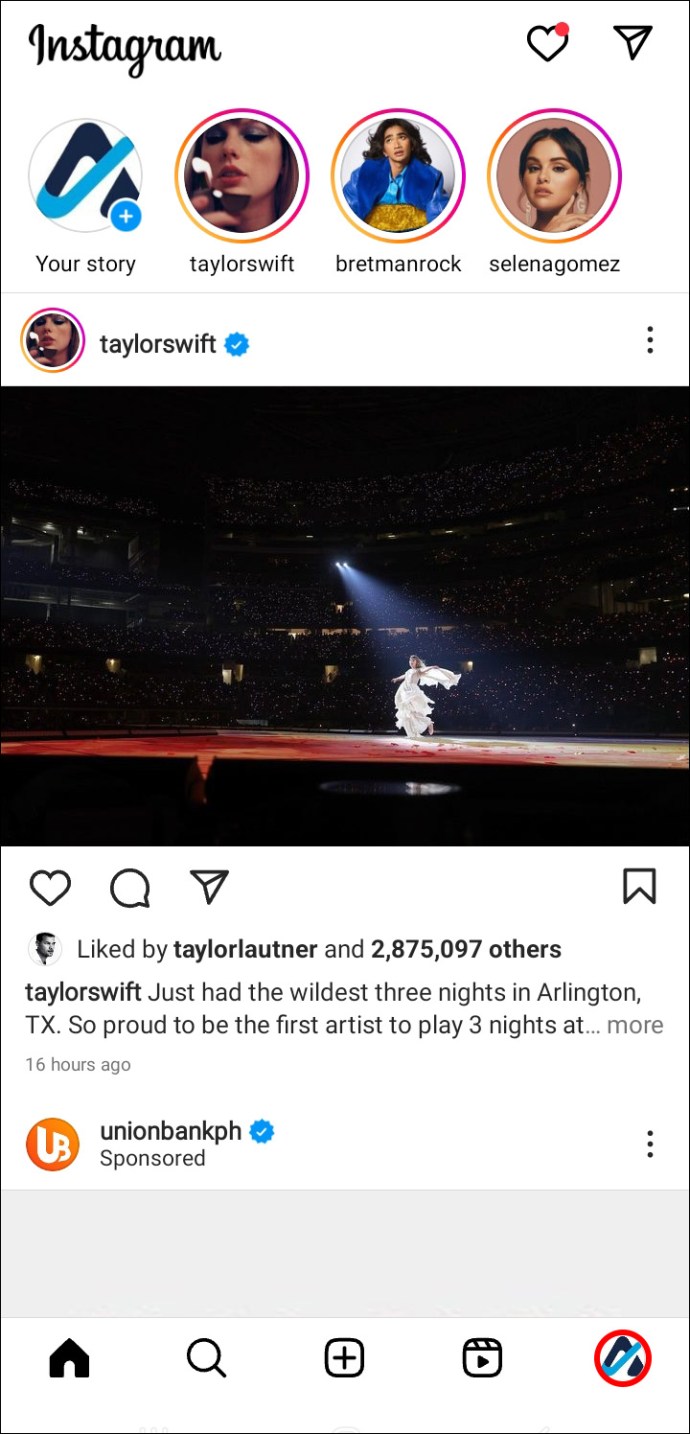Expand caption with the more link
The height and width of the screenshot is (1434, 690).
(x=634, y=1025)
